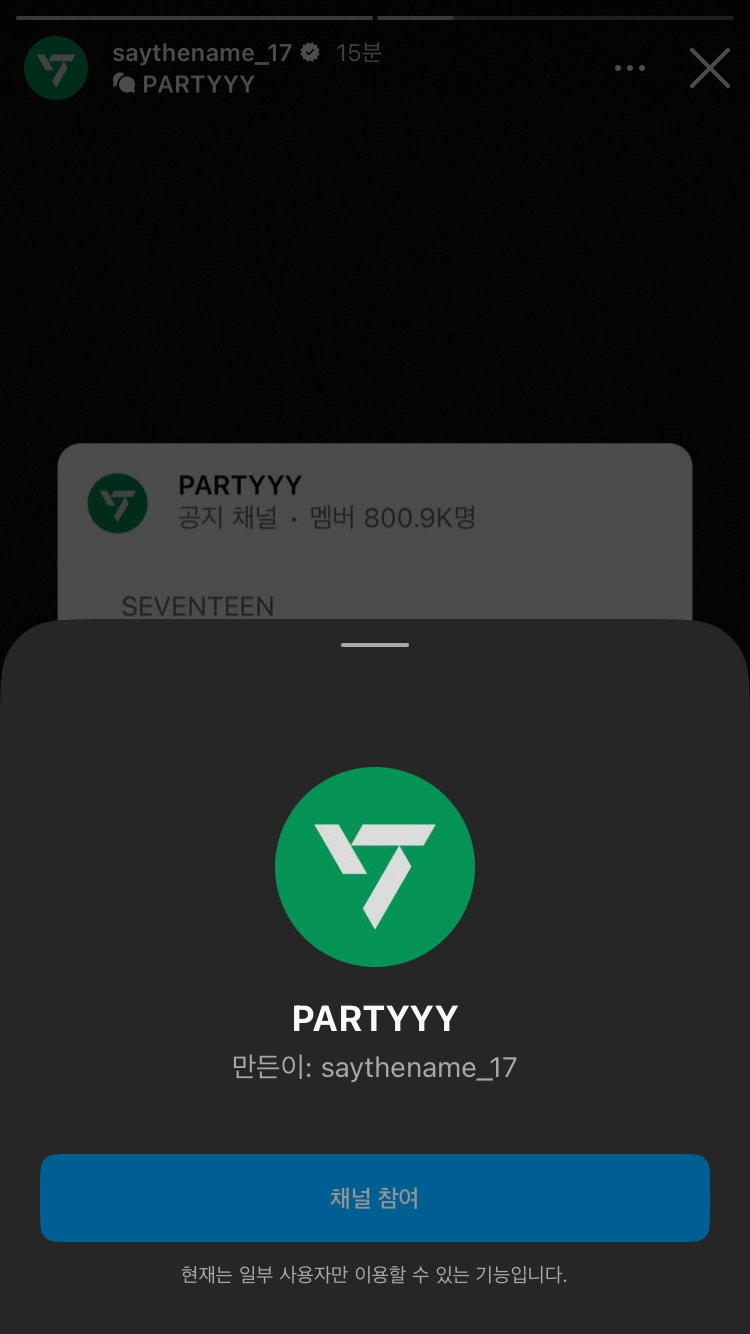This screenshot has width=750, height=1334.
Task: Close the story viewer
Action: pyautogui.click(x=709, y=68)
